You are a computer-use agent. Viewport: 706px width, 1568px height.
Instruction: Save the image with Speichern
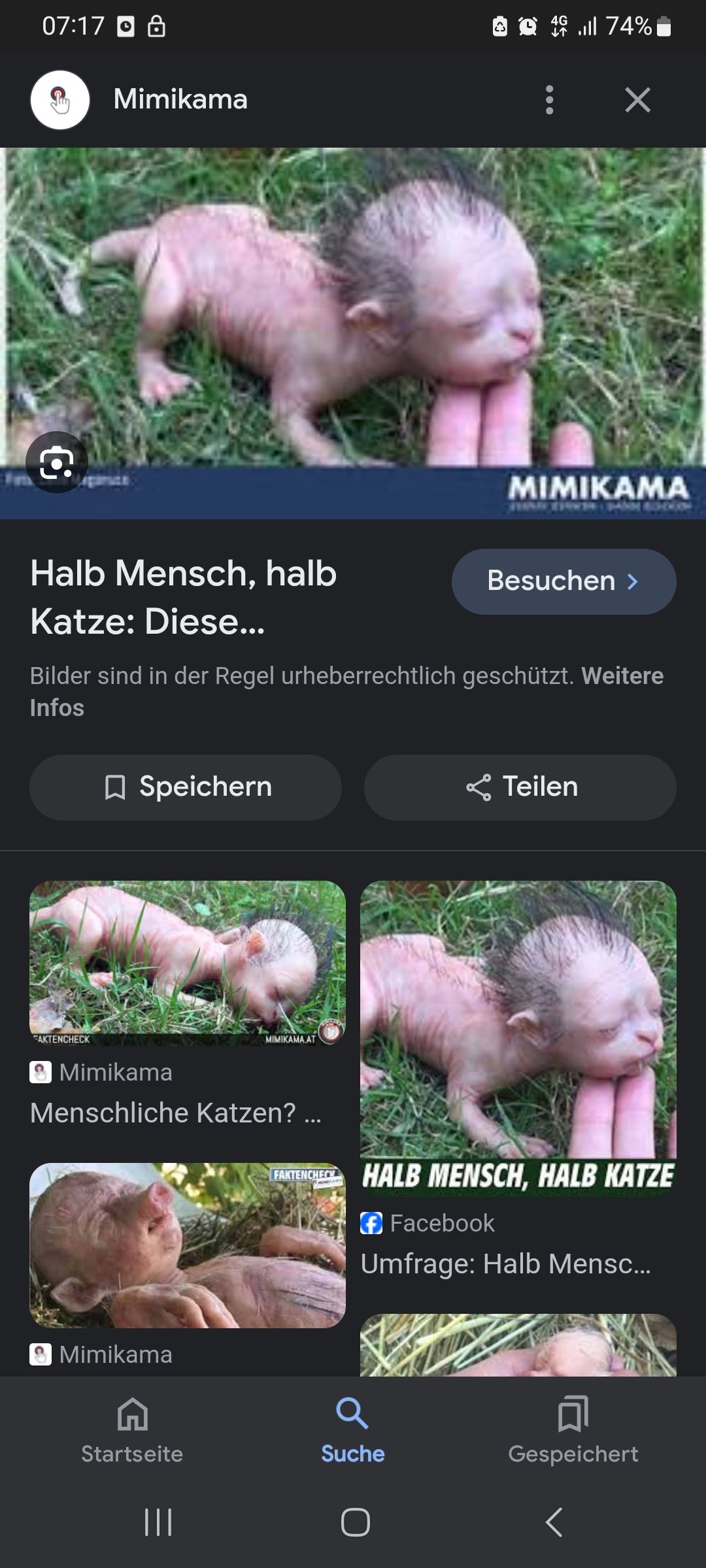point(186,787)
